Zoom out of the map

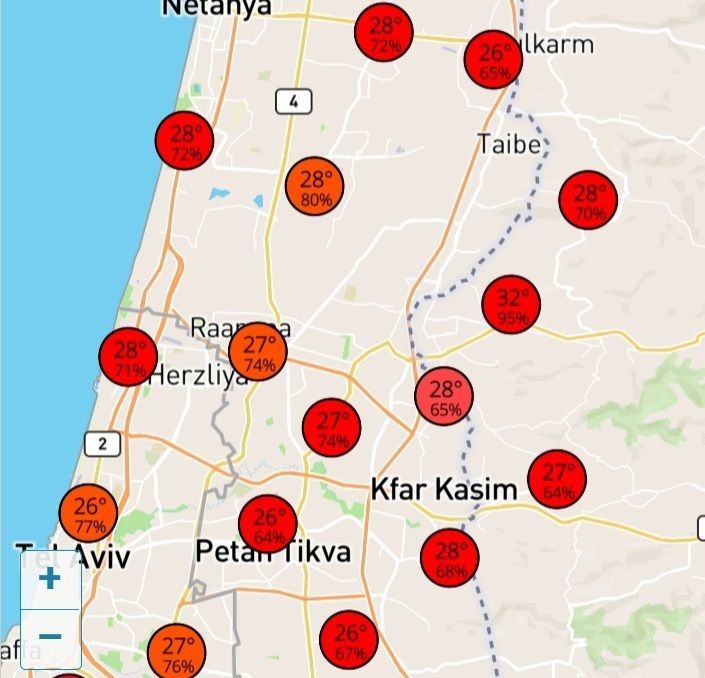(50, 637)
